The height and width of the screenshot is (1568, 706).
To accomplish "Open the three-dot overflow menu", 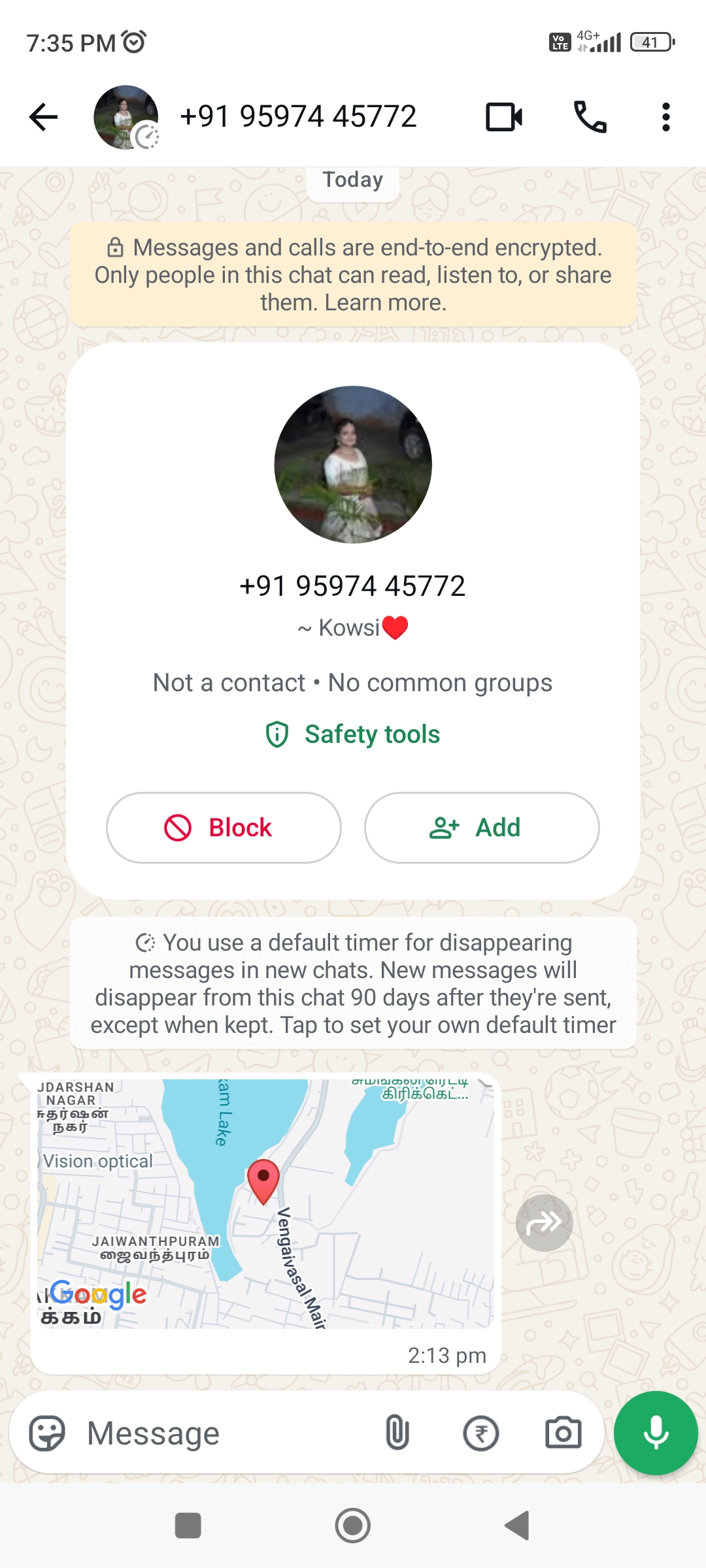I will [x=665, y=118].
